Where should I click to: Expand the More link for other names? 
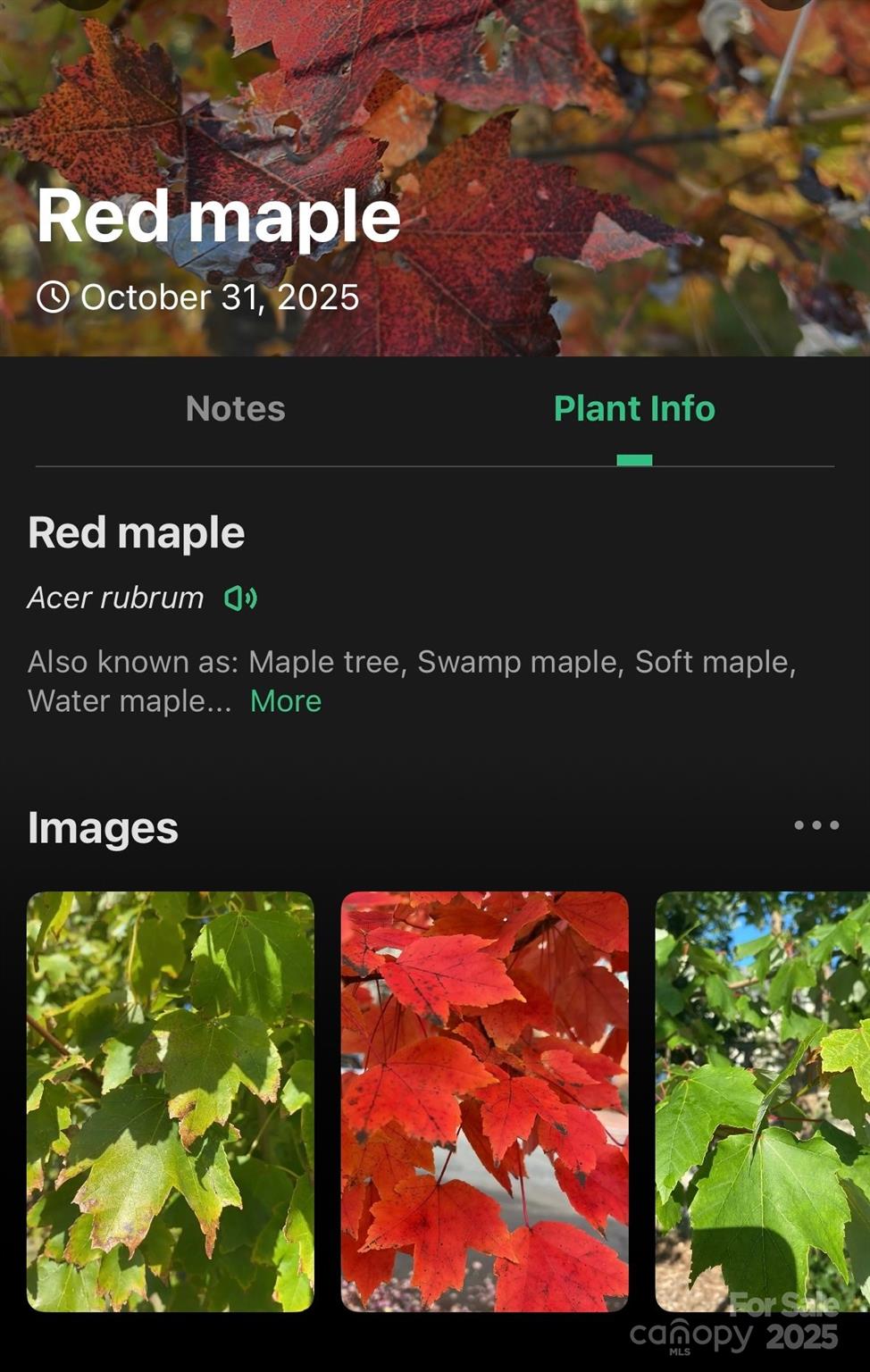285,701
